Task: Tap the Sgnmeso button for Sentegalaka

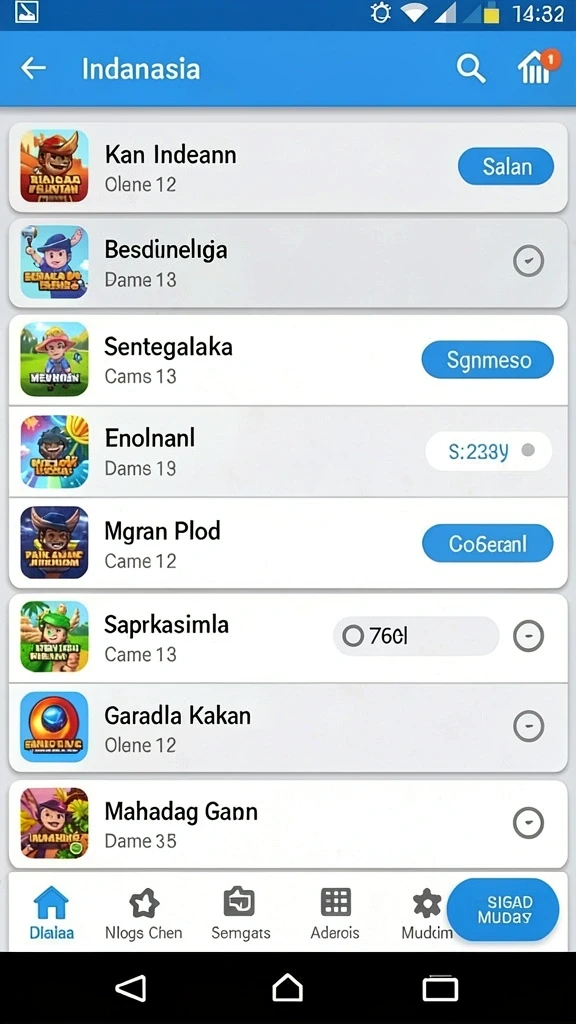Action: tap(488, 360)
